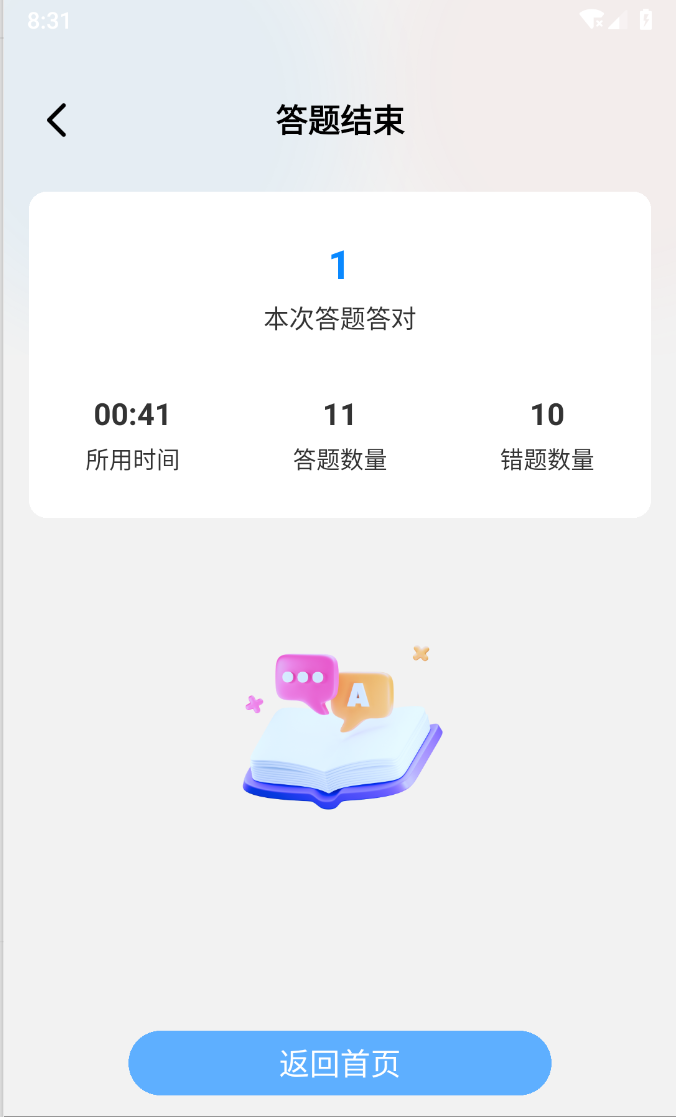Tap the back arrow at top
676x1117 pixels.
coord(57,120)
